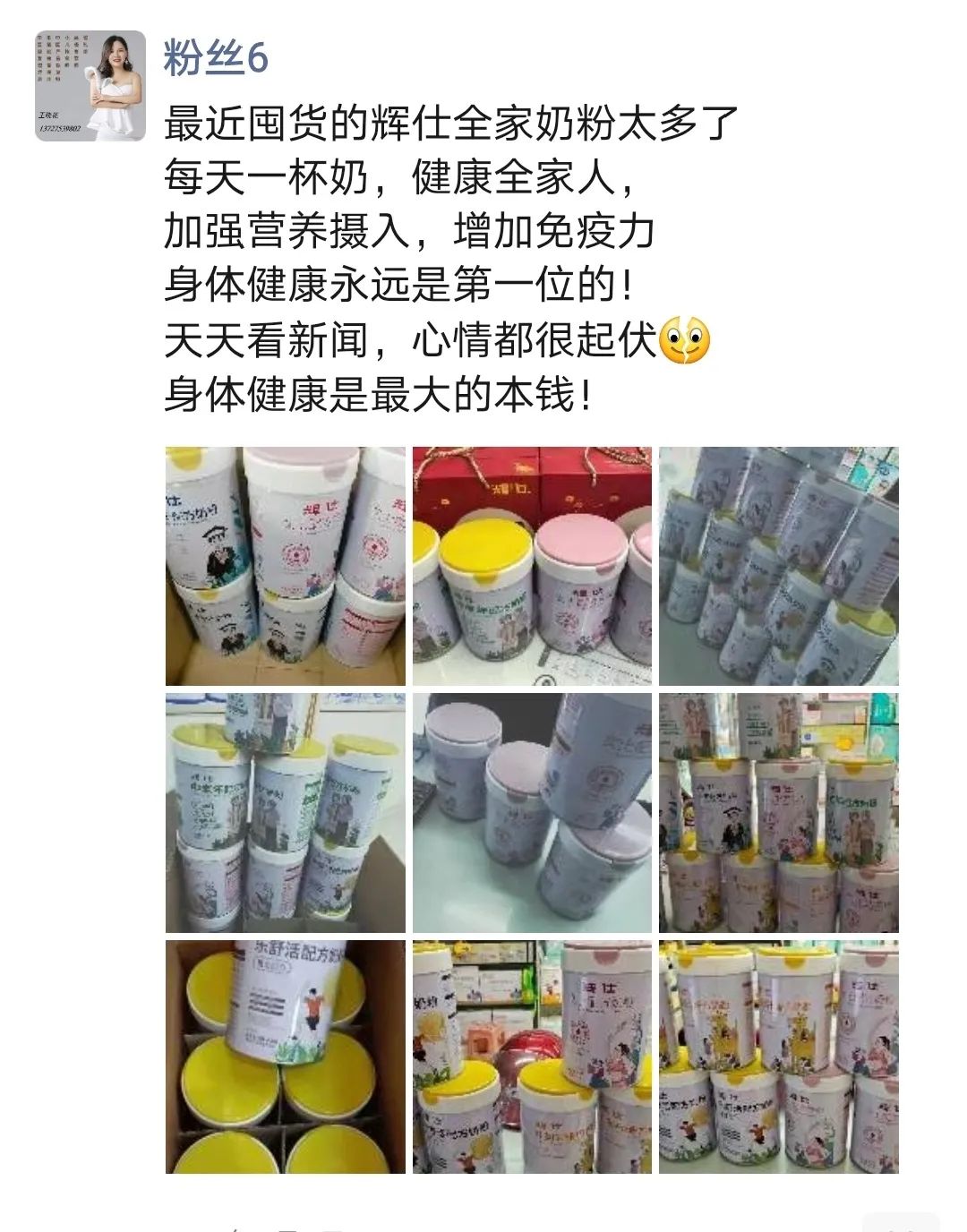Open the first photo of boxed milk powder cans
Screen dimensions: 967x1232
(x=285, y=567)
